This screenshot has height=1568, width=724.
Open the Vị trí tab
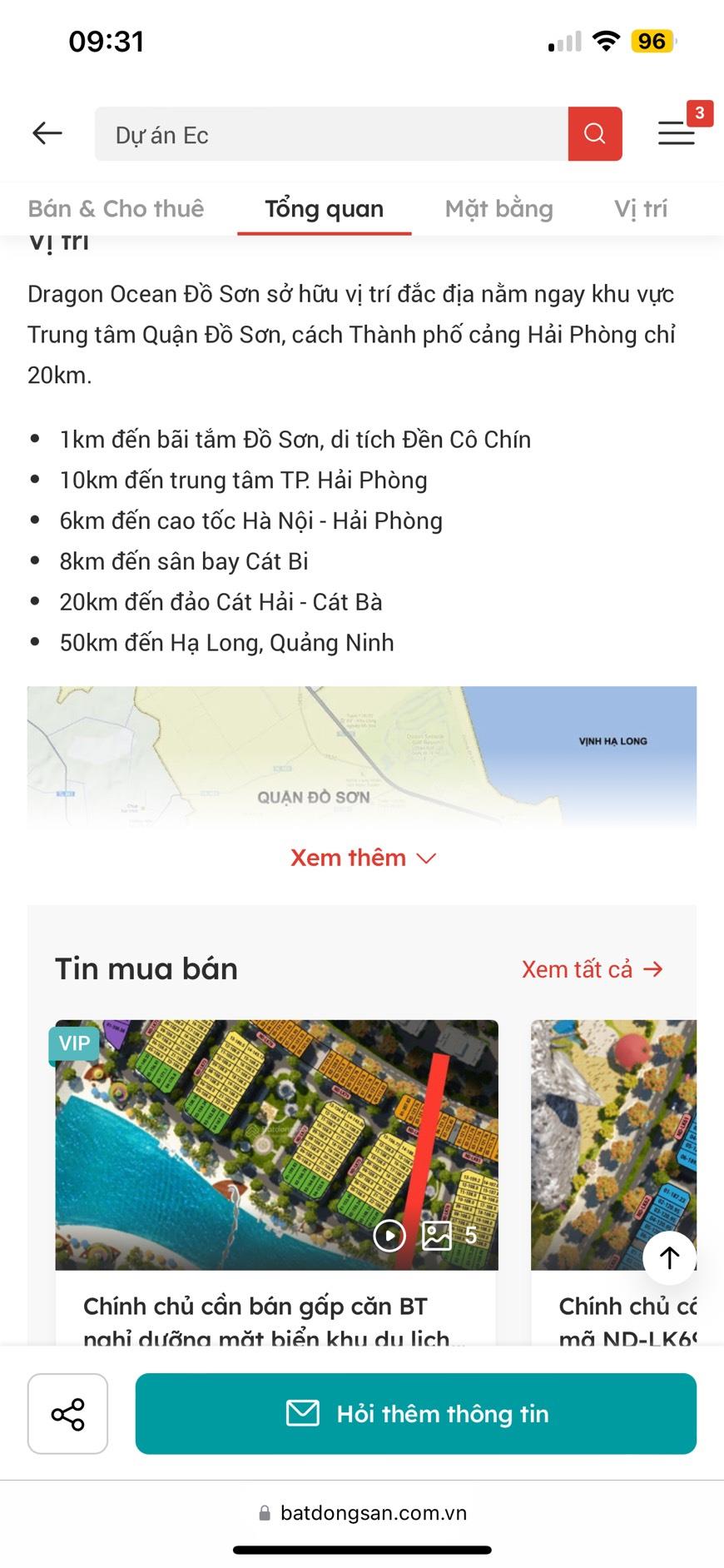[641, 208]
